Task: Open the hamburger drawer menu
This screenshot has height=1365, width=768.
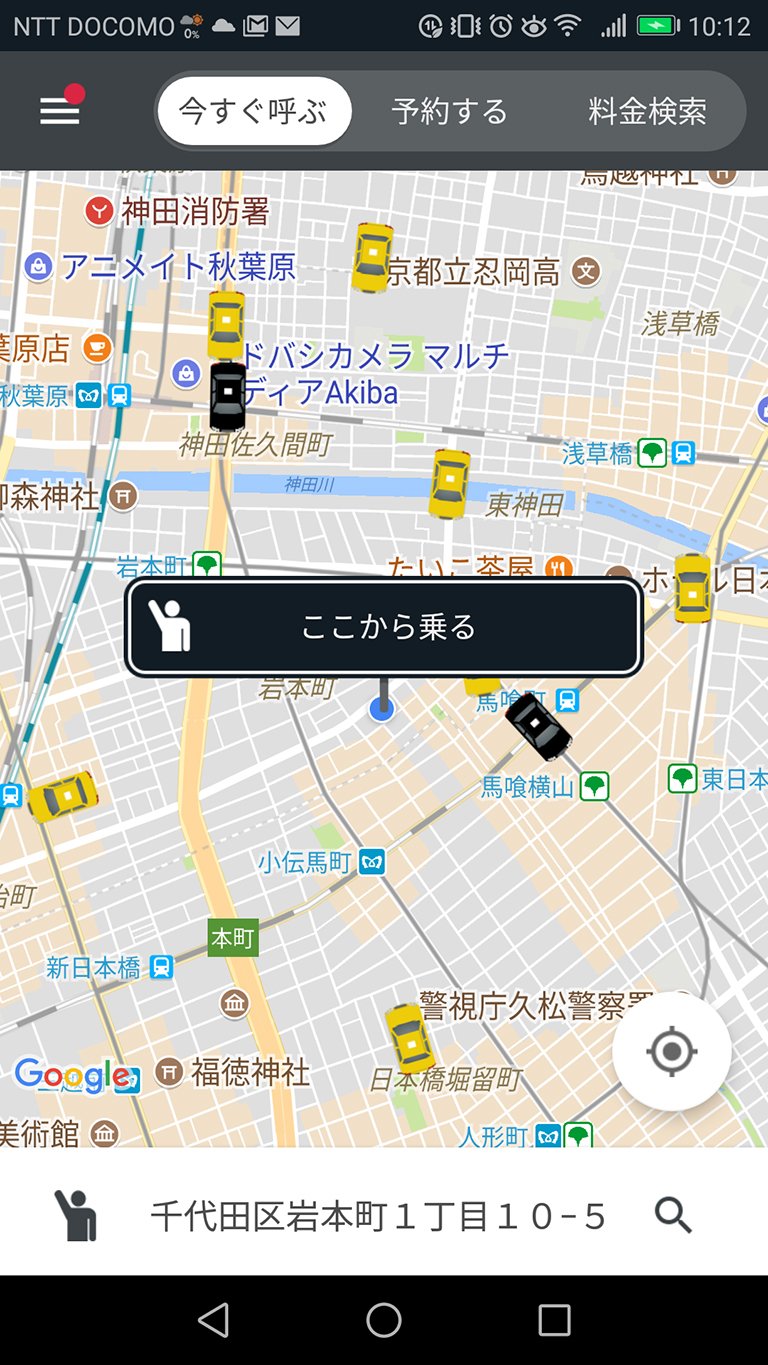Action: [59, 111]
